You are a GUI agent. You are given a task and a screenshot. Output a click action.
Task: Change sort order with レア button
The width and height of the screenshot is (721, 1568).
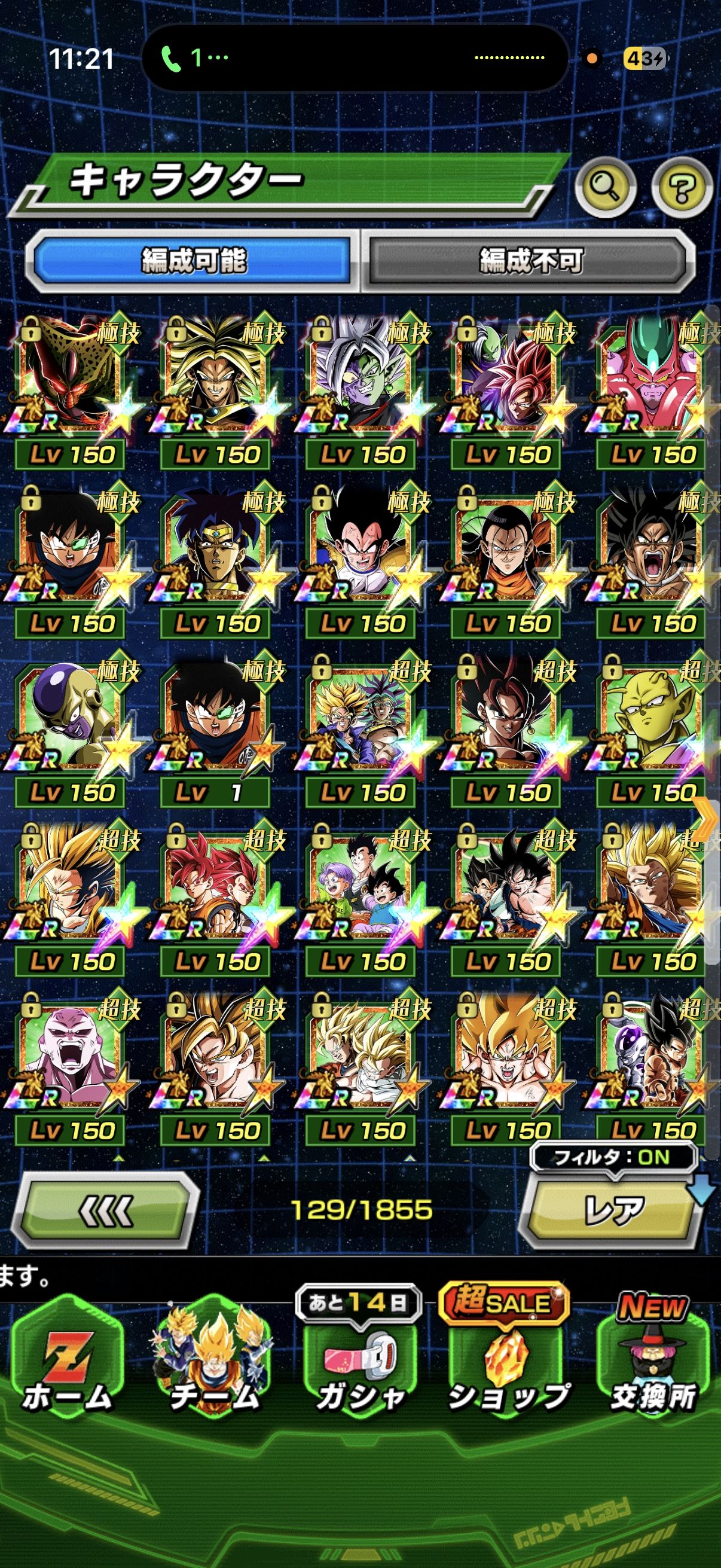(613, 1210)
